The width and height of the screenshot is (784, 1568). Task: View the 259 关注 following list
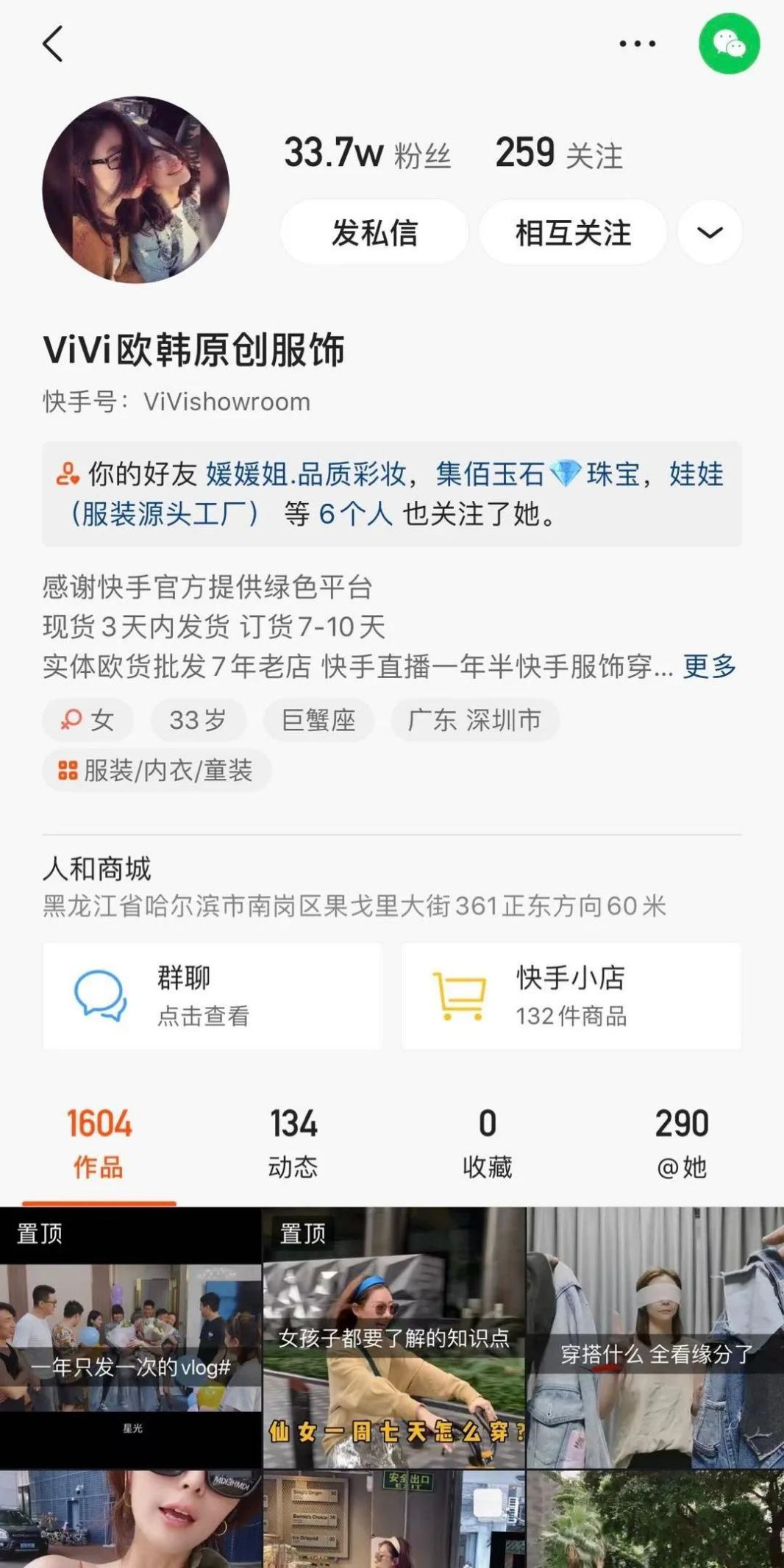tap(559, 154)
